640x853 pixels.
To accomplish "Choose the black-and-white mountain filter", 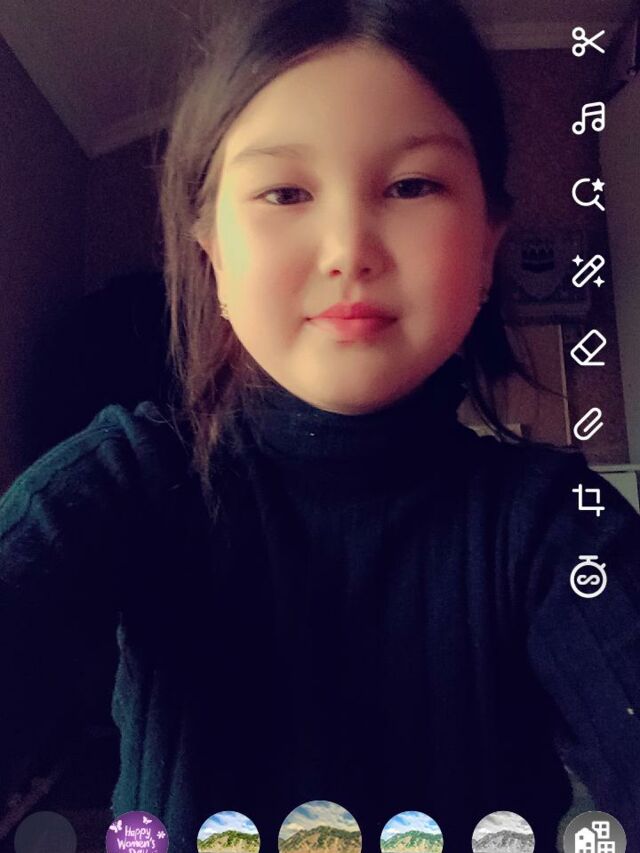I will tap(503, 834).
